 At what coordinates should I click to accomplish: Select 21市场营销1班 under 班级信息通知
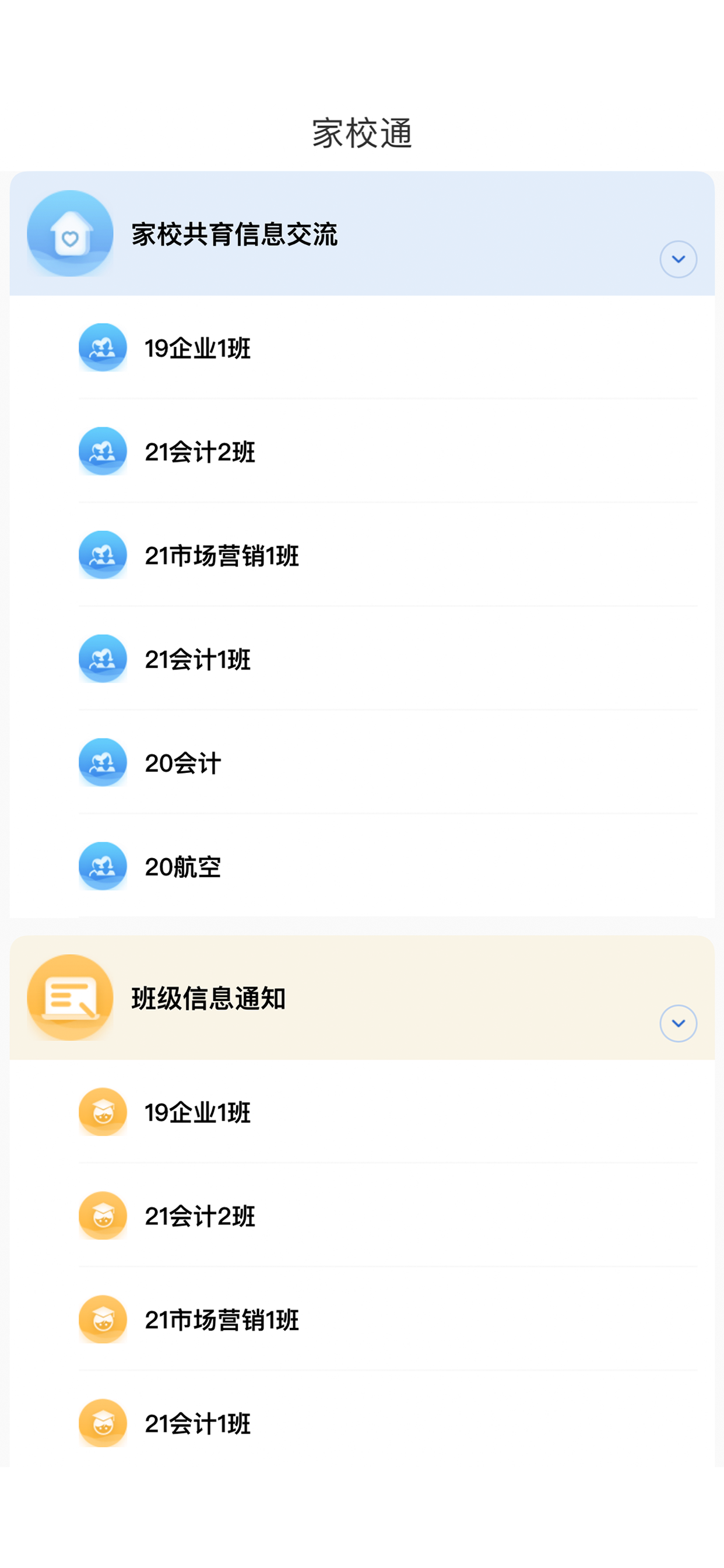tap(362, 1319)
